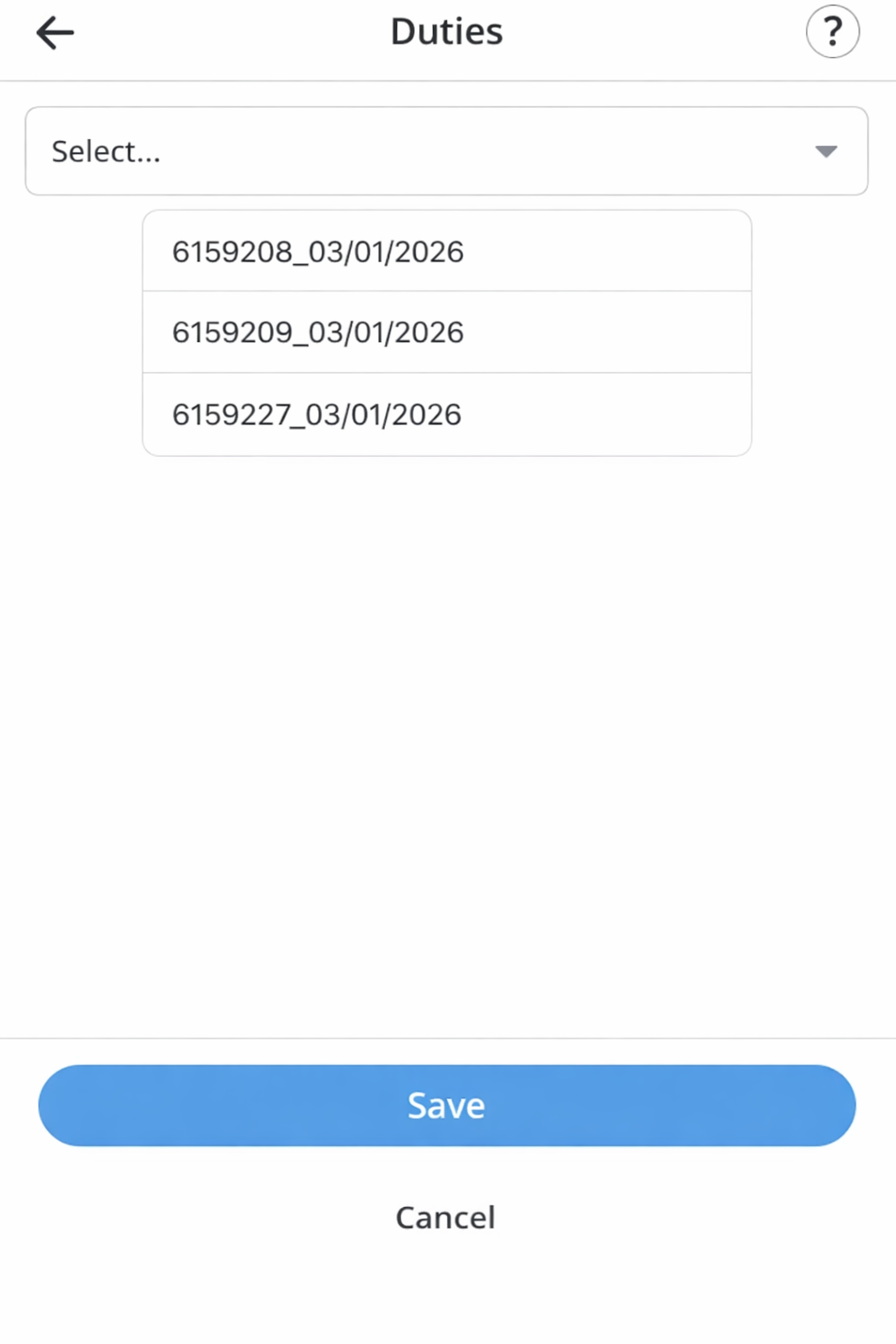Go back using the arrow icon
This screenshot has height=1344, width=896.
[54, 33]
